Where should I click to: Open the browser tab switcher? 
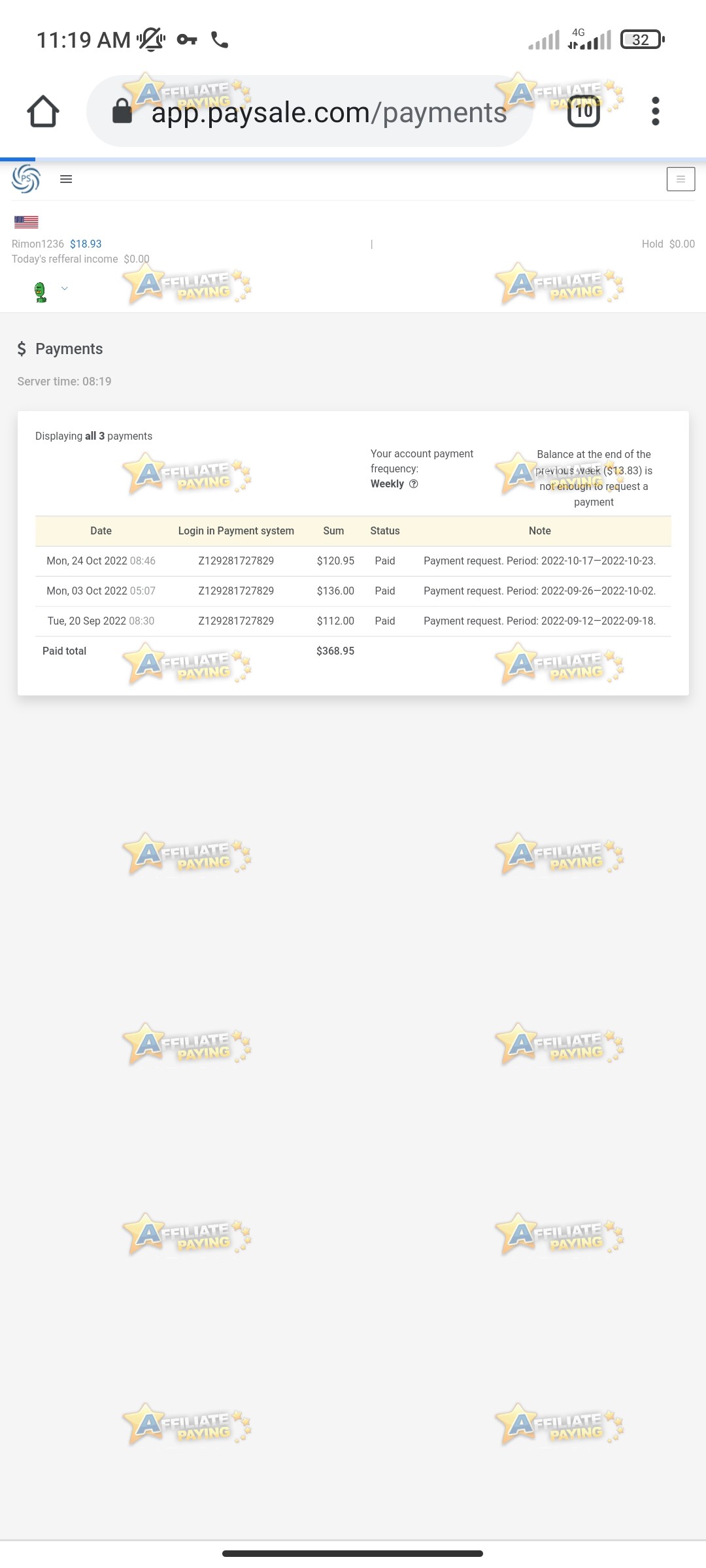(584, 111)
